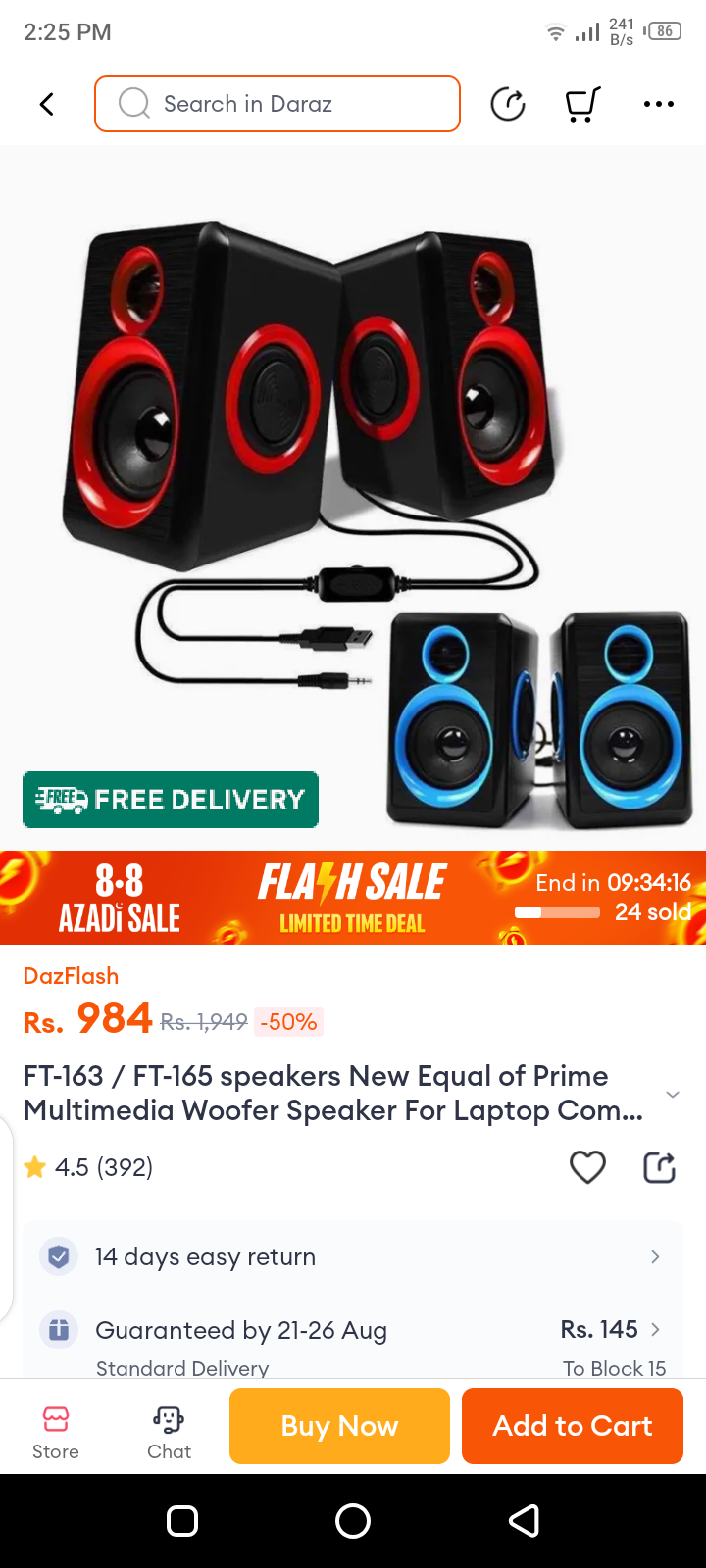
Task: Visit the seller Store
Action: coord(56,1432)
